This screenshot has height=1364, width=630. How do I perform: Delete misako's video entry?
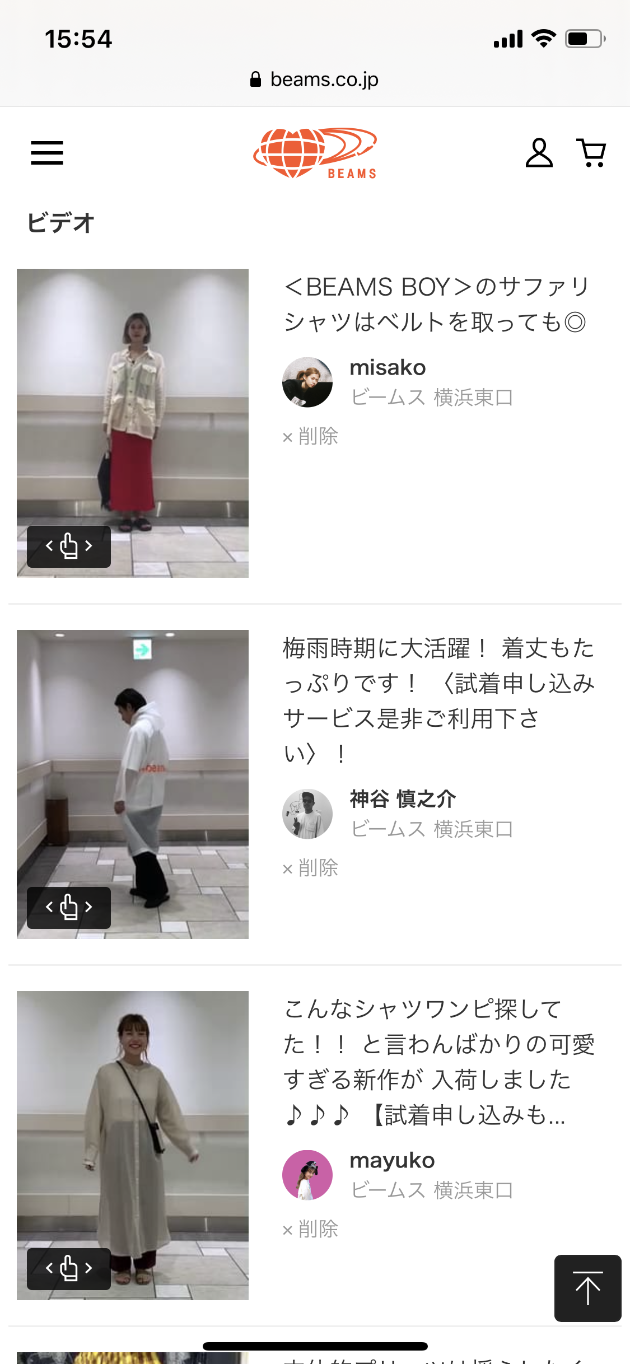(311, 436)
